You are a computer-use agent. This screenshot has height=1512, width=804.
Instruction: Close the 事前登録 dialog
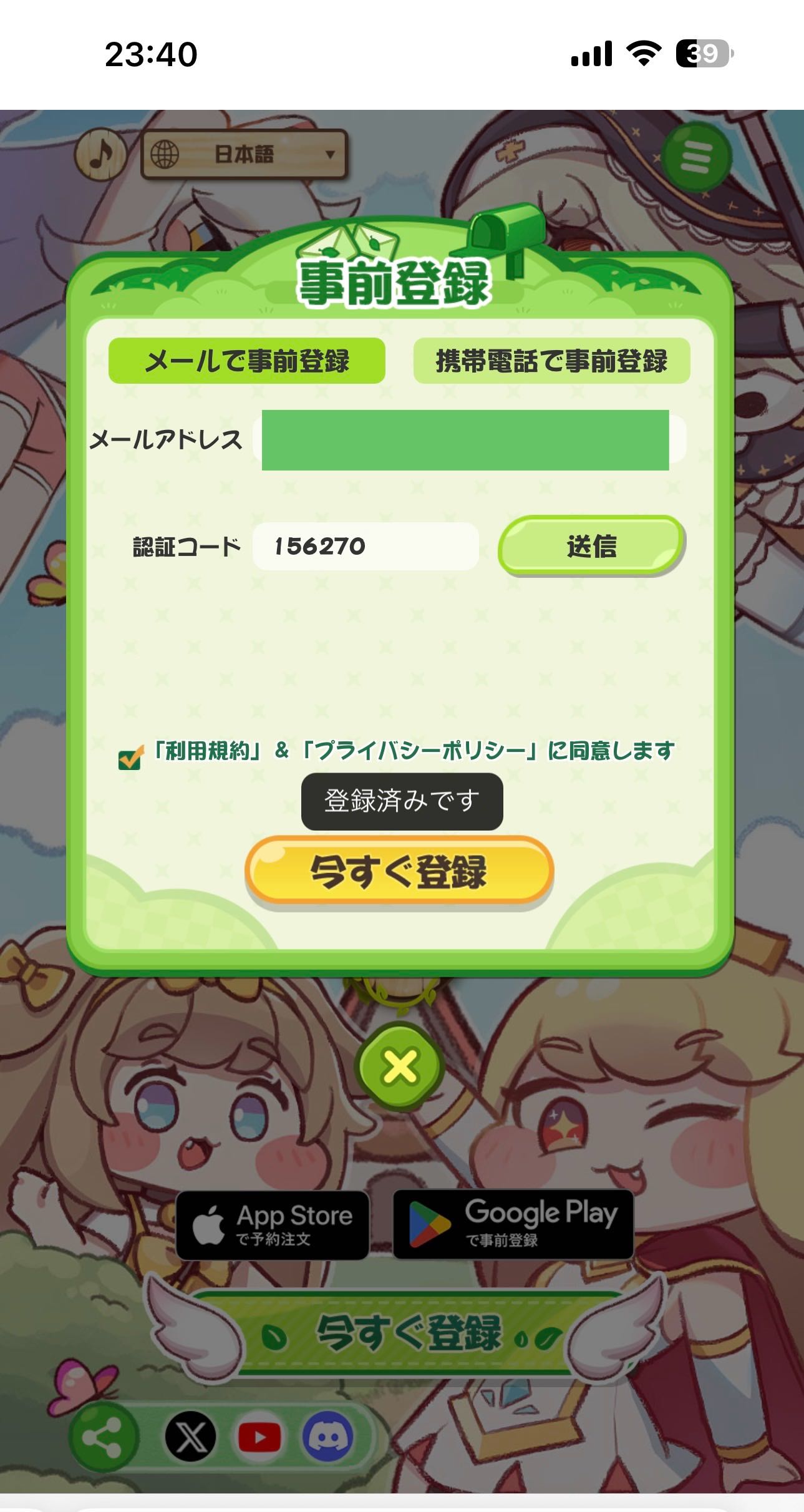click(400, 1066)
